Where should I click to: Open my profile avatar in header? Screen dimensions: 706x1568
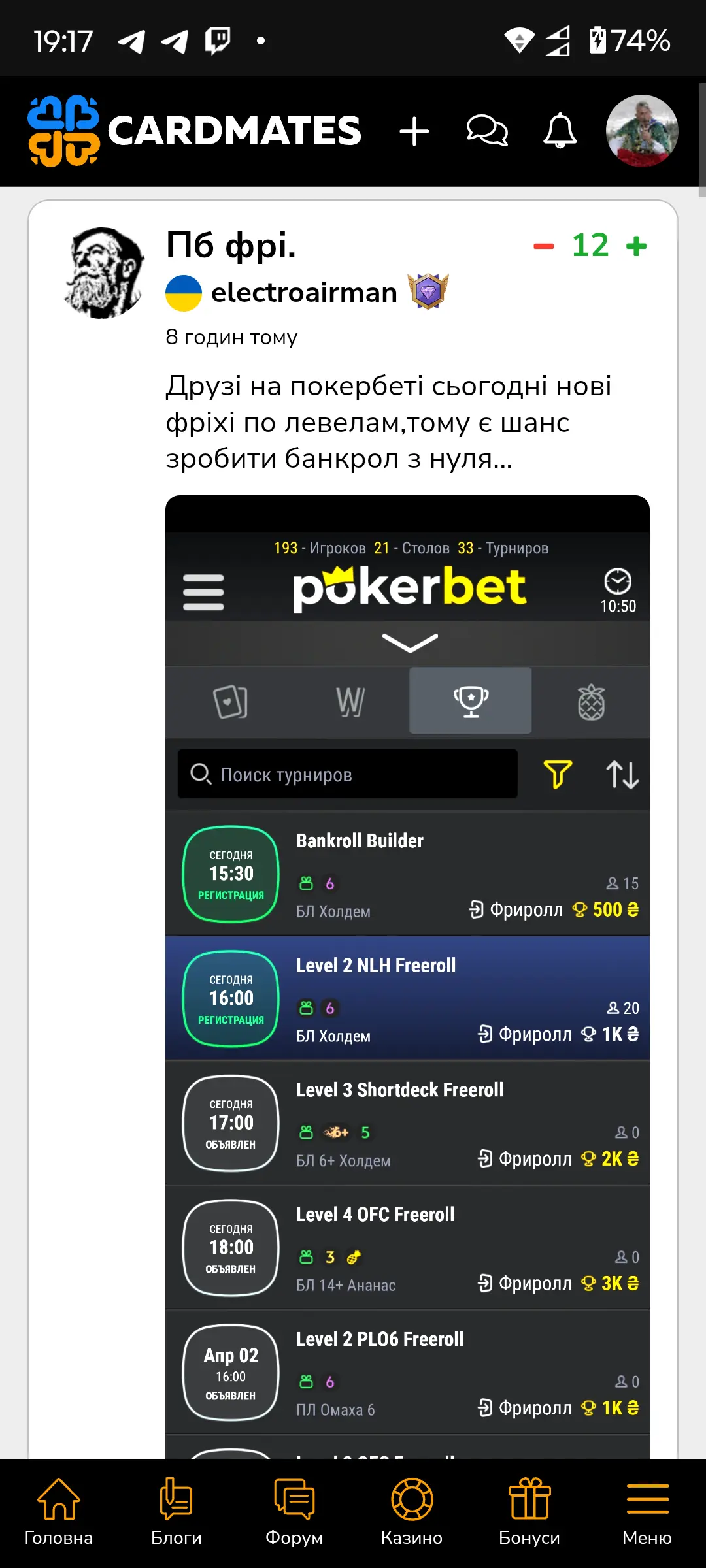[641, 131]
